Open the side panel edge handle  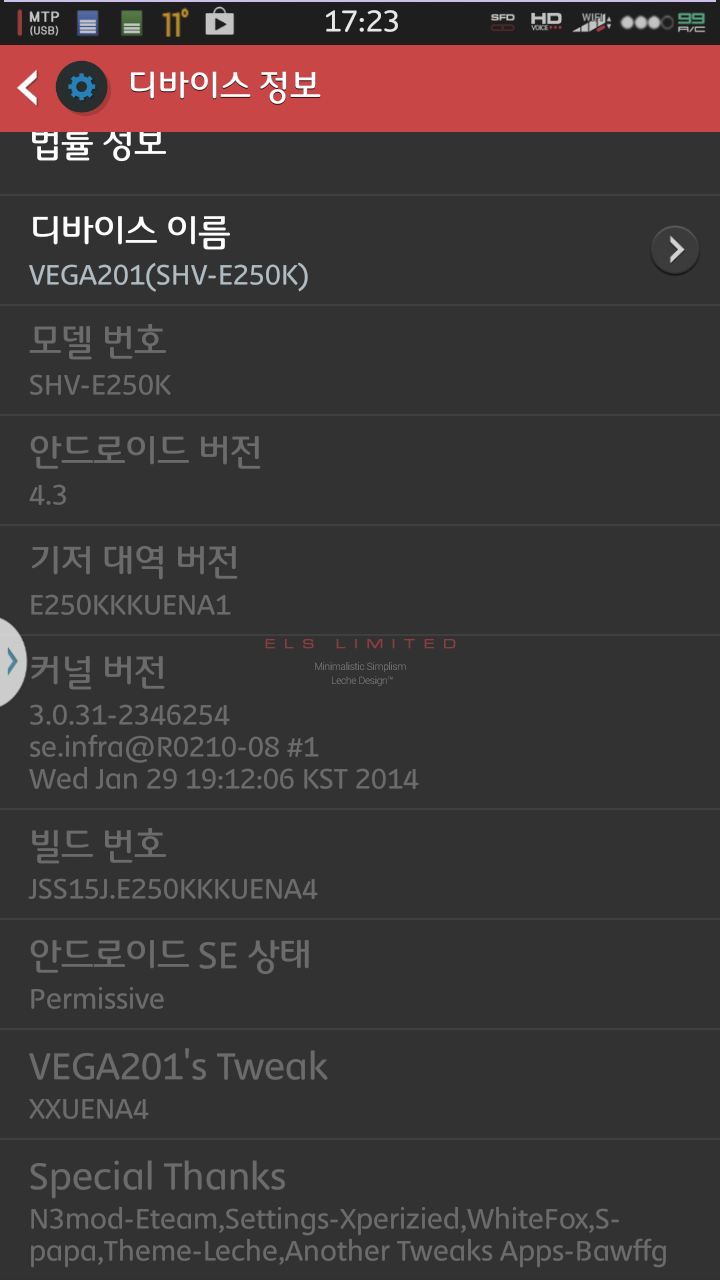[11, 662]
